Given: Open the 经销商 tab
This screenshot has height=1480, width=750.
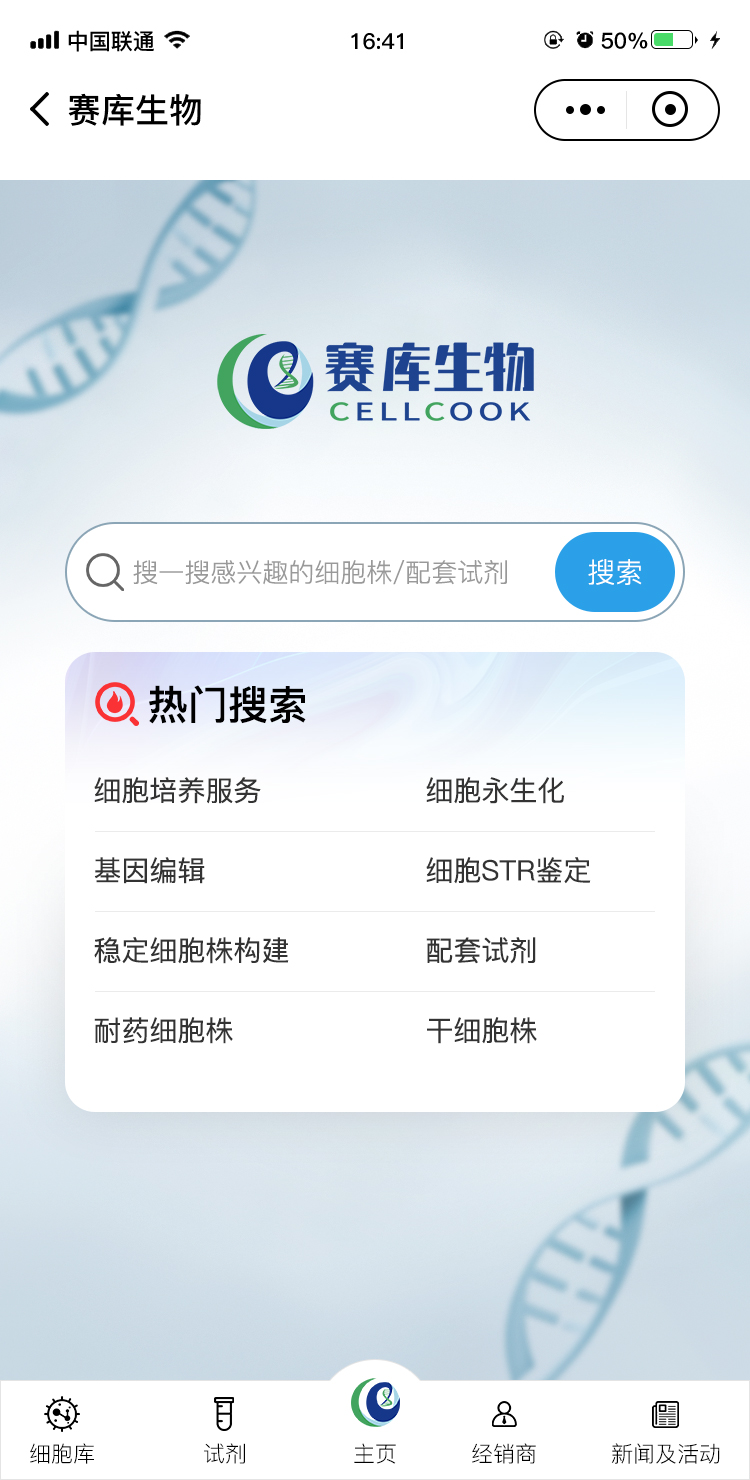Looking at the screenshot, I should pos(504,1430).
